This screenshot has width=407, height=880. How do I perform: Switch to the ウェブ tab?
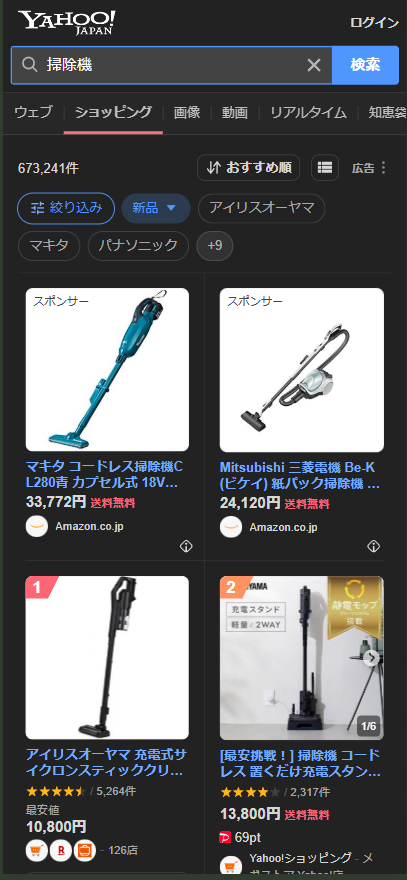coord(33,112)
